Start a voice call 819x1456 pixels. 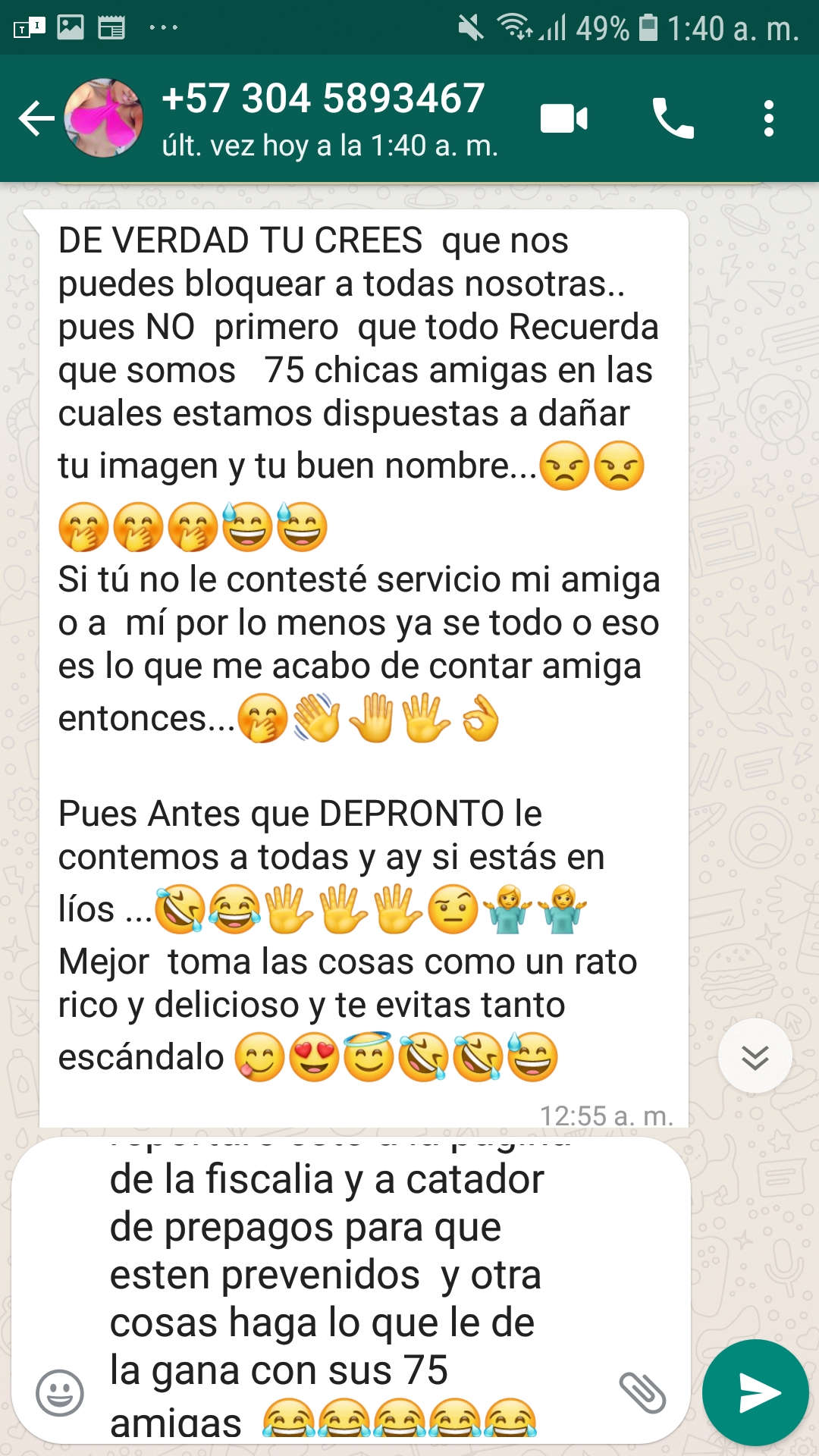pos(673,118)
